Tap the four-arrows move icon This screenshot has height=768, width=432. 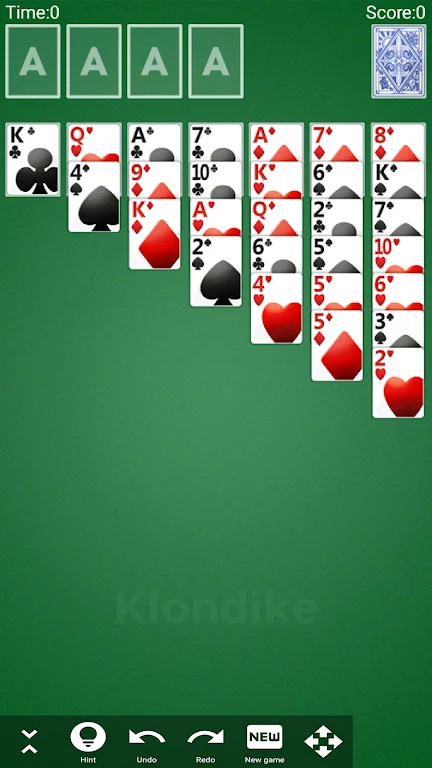tap(323, 741)
